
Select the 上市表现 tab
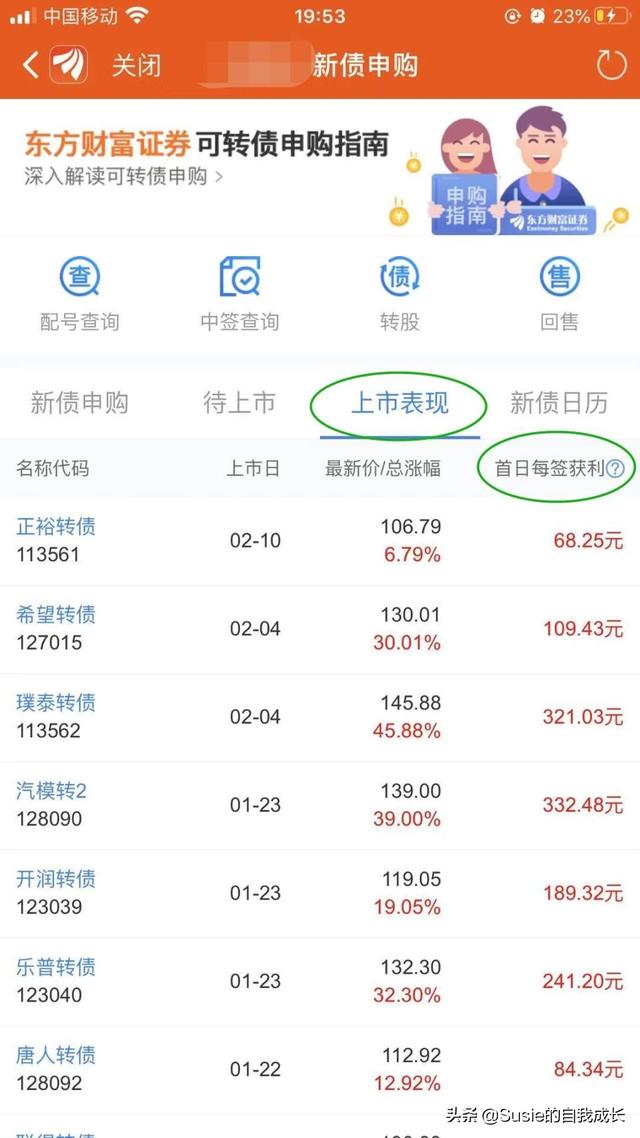point(400,403)
